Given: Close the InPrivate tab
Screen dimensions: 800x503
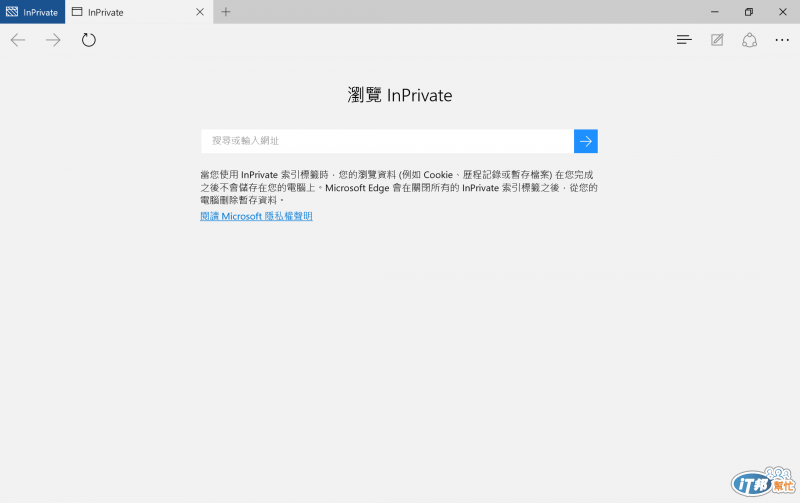Looking at the screenshot, I should [x=200, y=12].
